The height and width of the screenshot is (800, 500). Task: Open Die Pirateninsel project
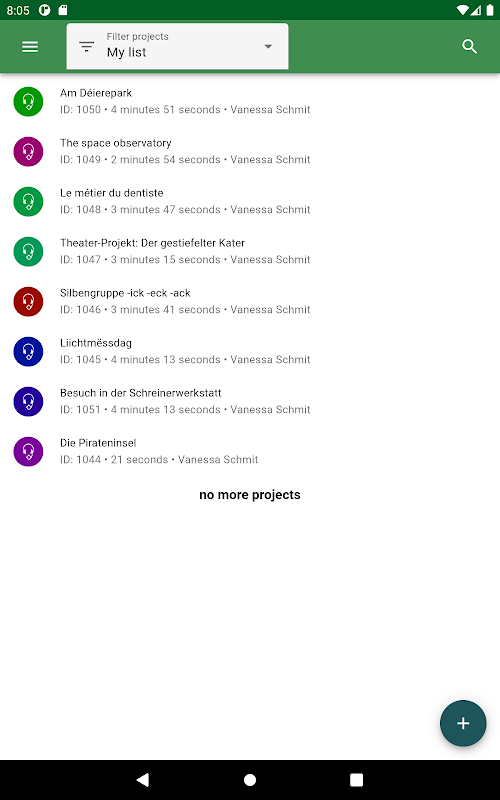[x=250, y=451]
